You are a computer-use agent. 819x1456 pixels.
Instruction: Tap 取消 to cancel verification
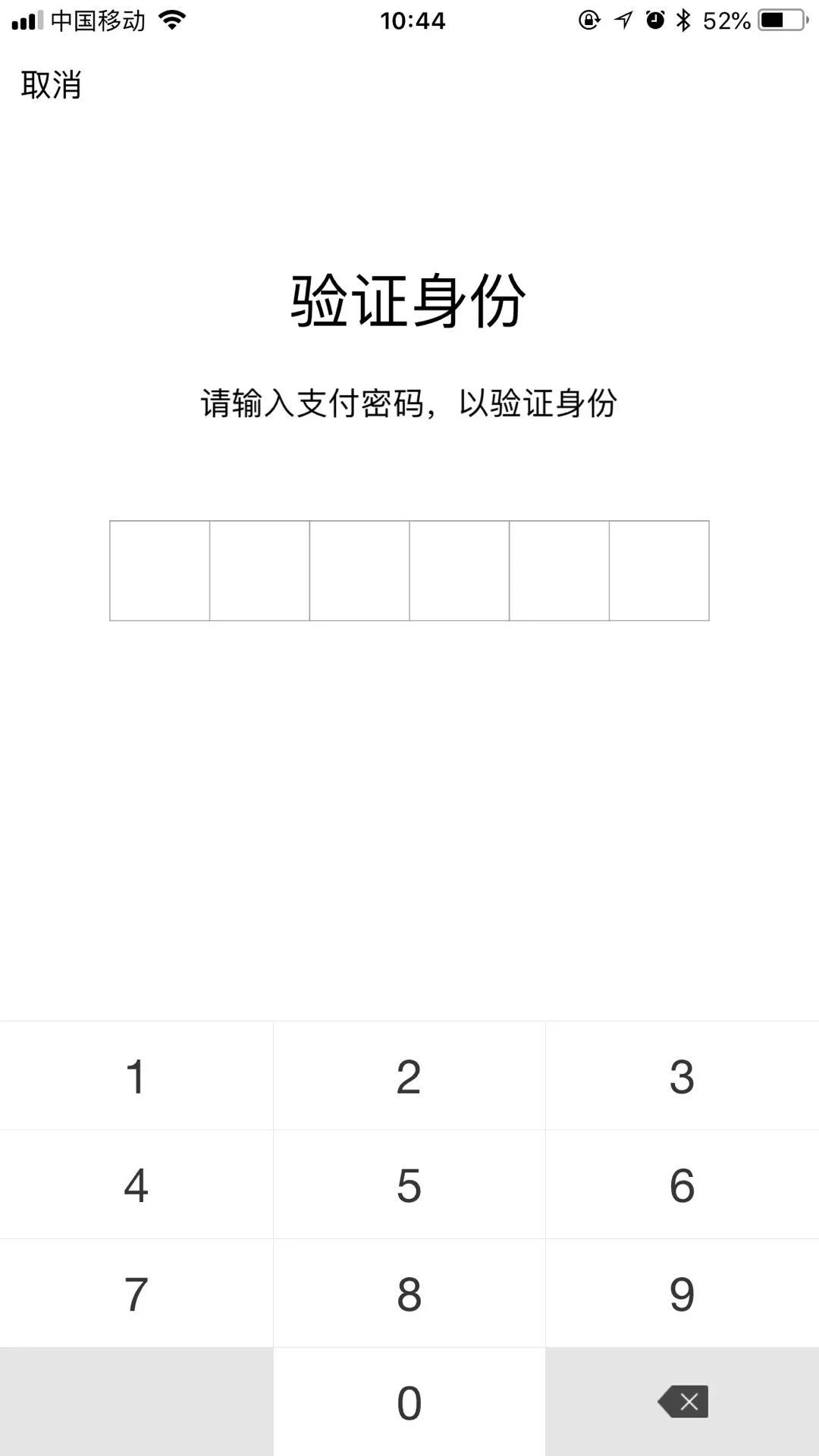[x=51, y=85]
